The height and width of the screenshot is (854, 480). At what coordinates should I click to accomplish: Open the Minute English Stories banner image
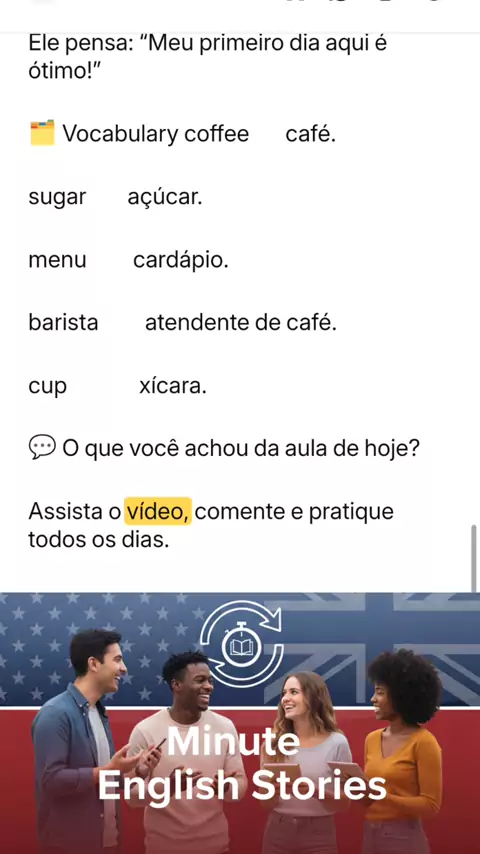click(x=240, y=723)
